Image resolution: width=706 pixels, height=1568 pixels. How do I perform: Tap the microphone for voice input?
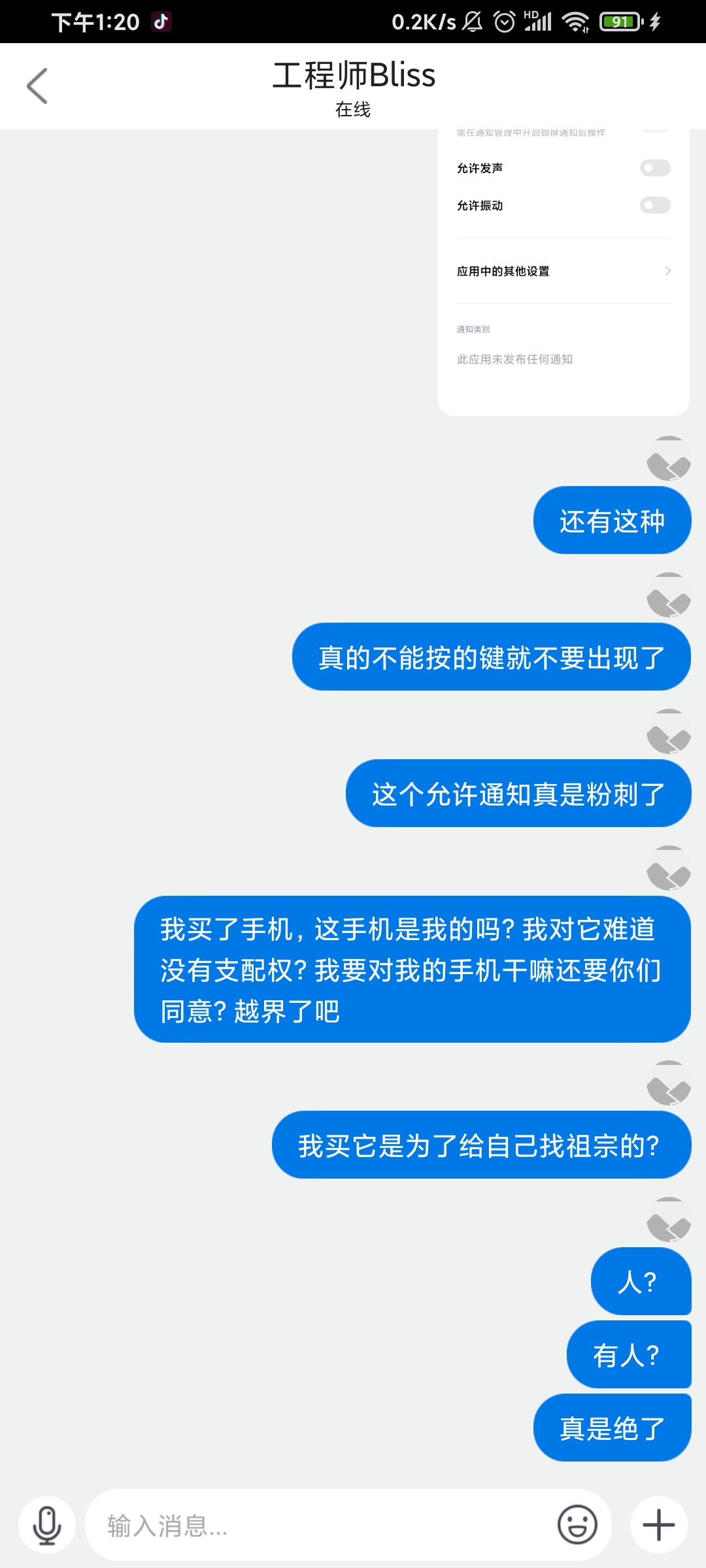(47, 1525)
